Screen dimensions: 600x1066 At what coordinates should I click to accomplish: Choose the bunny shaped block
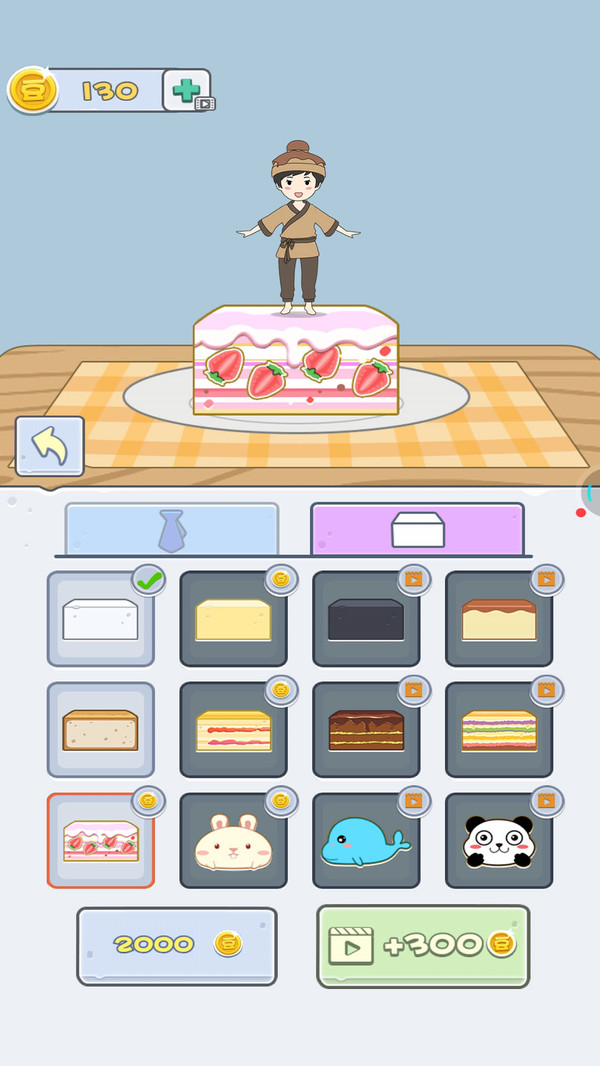(233, 841)
